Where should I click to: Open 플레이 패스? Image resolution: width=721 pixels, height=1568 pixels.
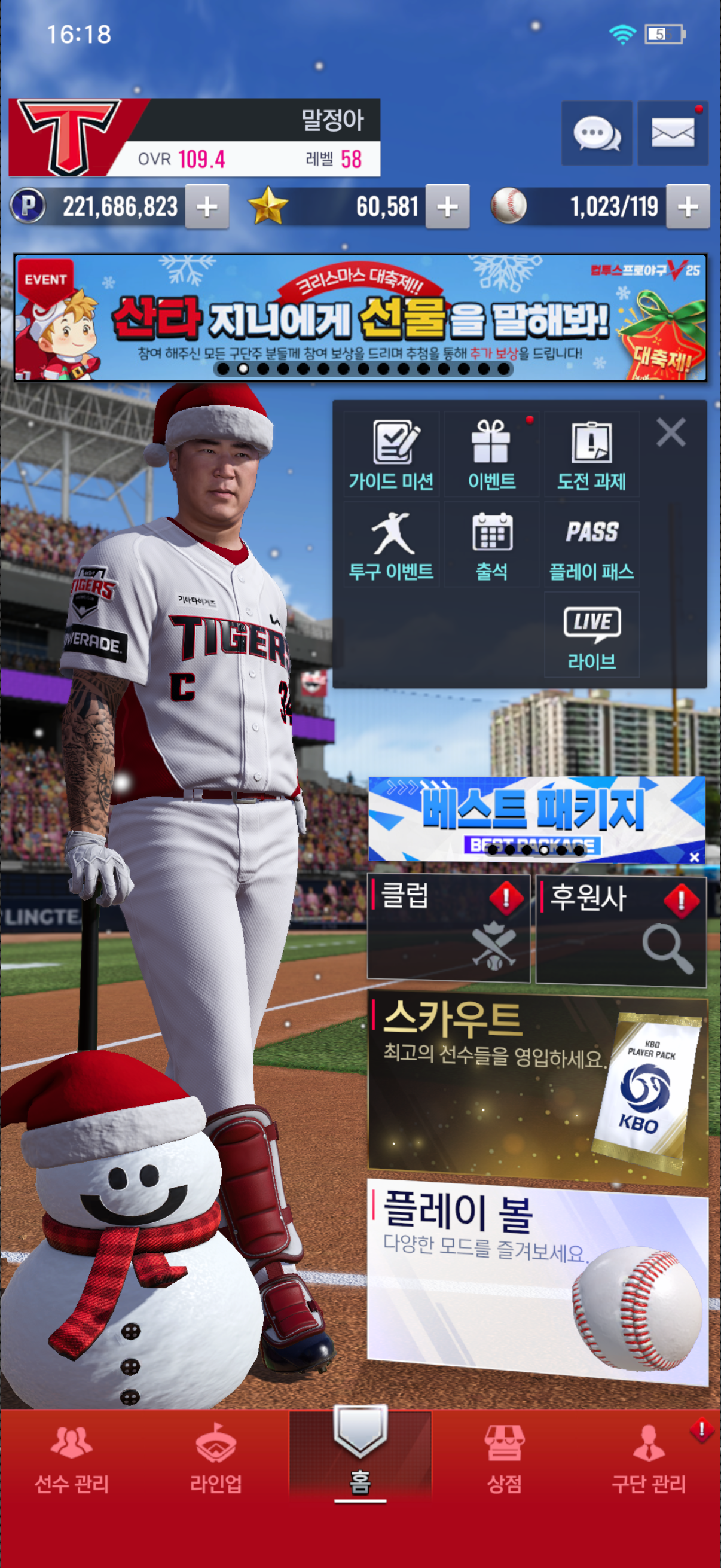tap(591, 545)
